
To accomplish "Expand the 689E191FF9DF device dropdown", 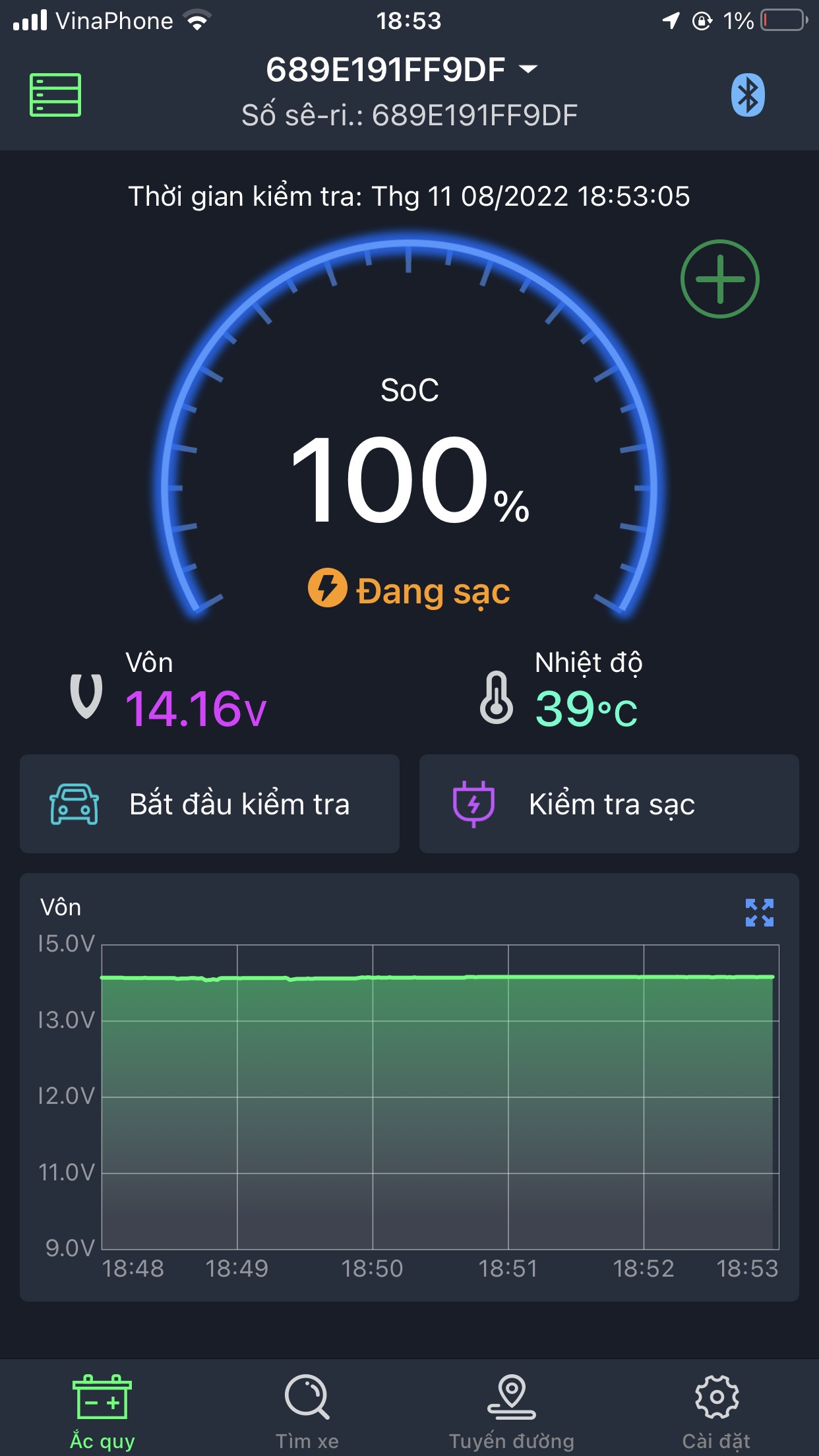I will pyautogui.click(x=402, y=69).
